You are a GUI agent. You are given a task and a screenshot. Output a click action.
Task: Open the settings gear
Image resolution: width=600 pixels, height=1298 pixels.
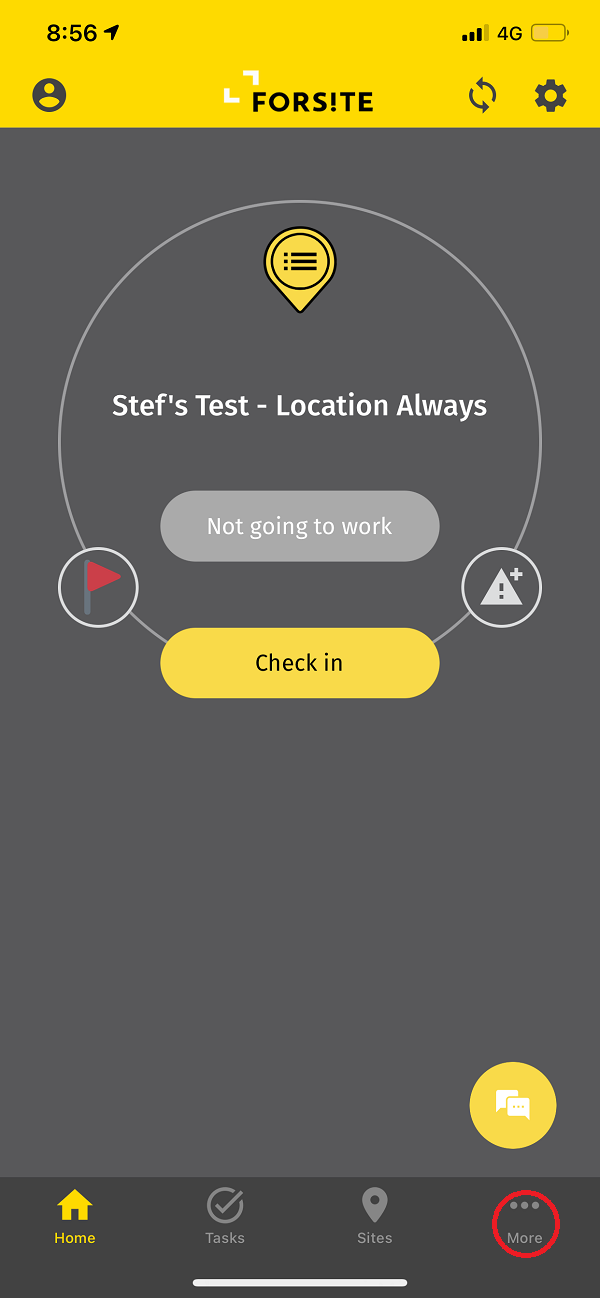550,96
